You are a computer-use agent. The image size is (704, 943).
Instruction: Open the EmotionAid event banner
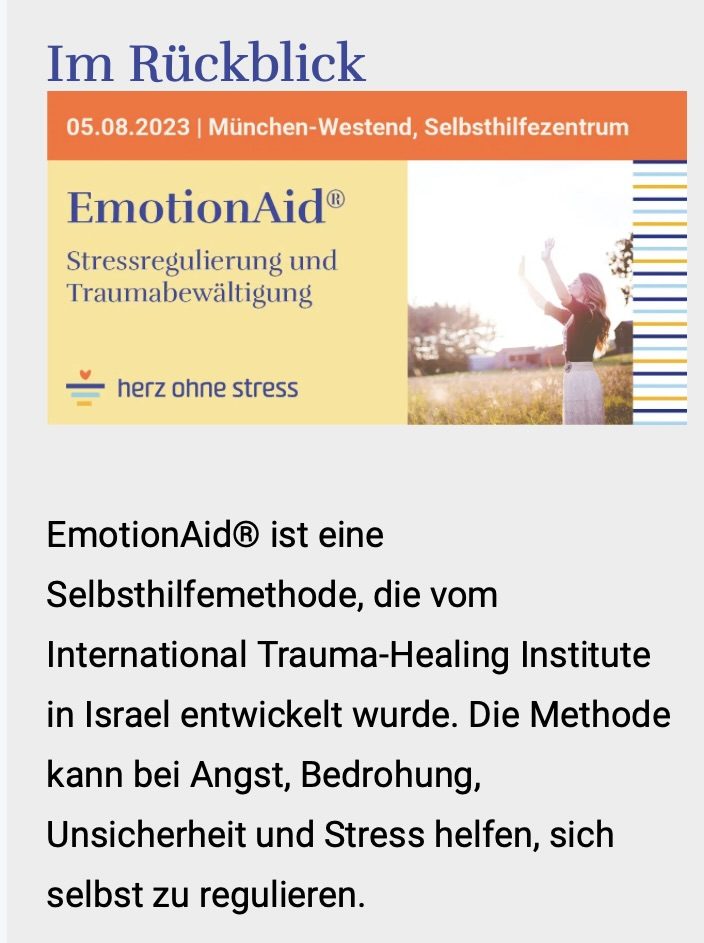(366, 258)
